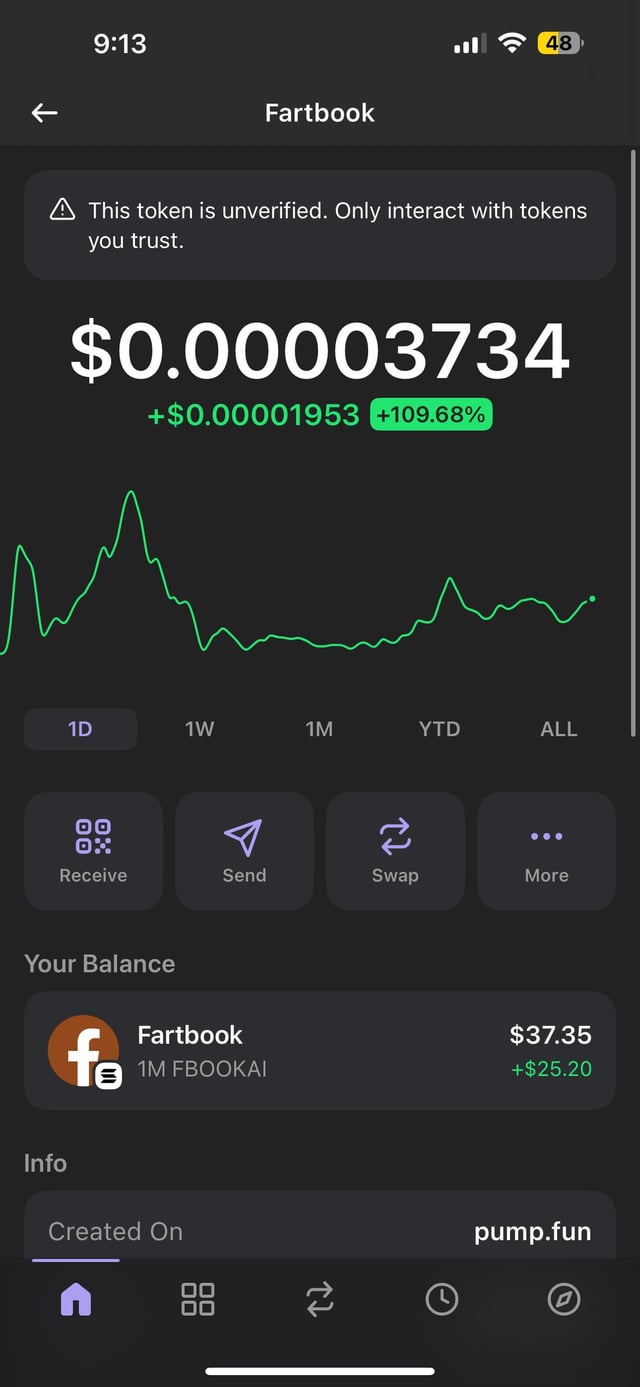Switch chart to 1M range

[319, 729]
